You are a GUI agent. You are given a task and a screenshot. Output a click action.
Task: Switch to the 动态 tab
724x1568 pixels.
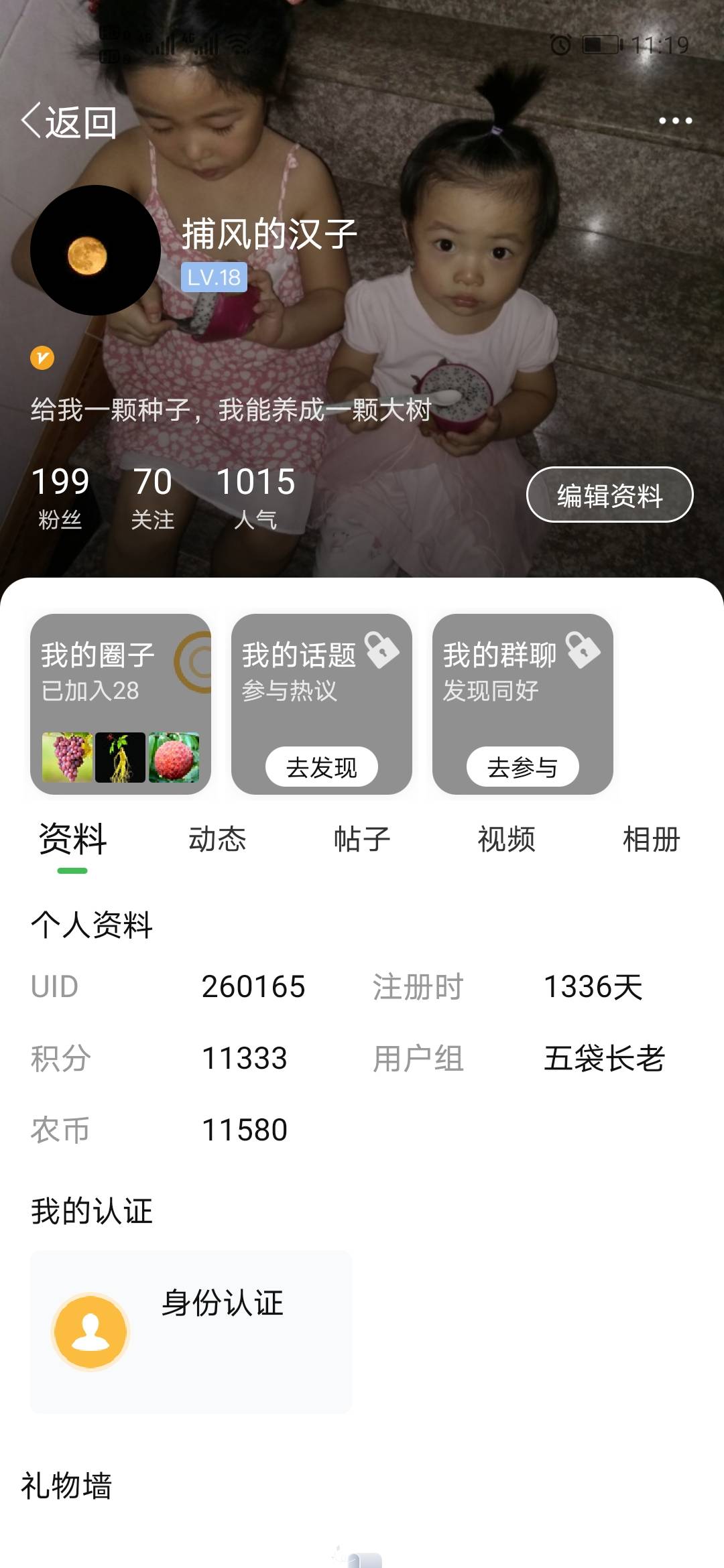(217, 839)
